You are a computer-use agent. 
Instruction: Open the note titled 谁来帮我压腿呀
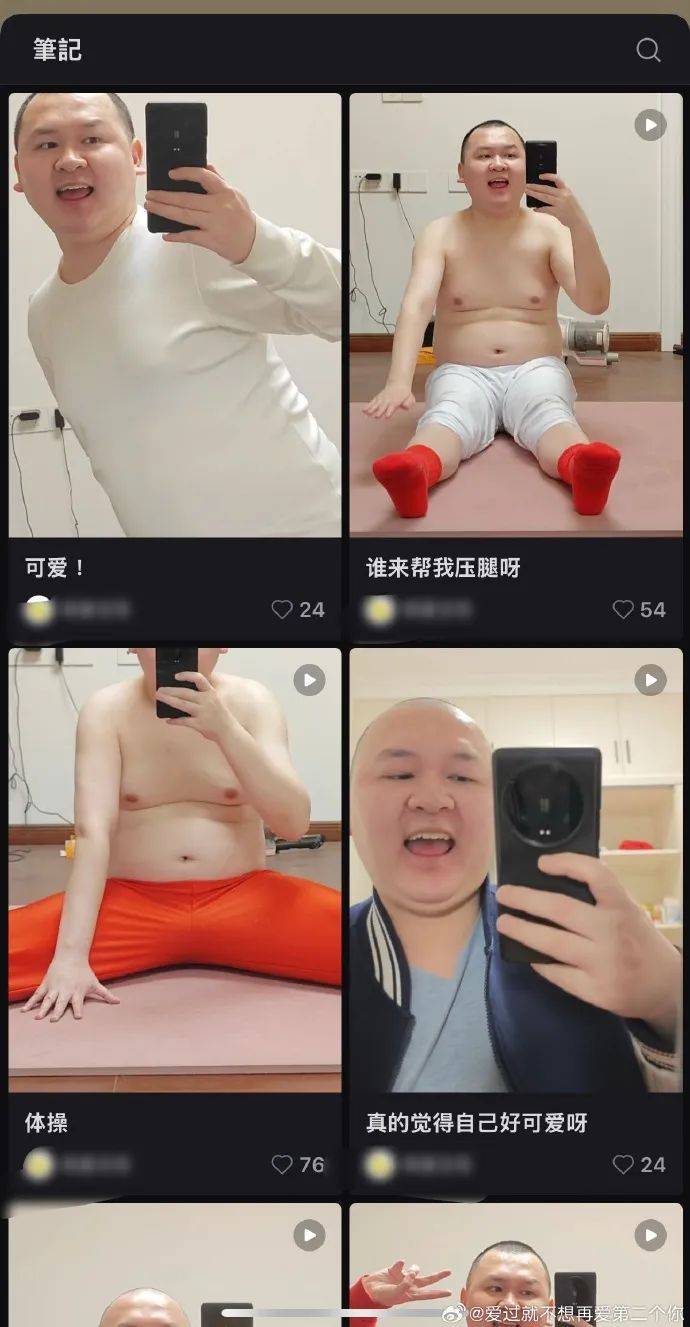coord(515,315)
